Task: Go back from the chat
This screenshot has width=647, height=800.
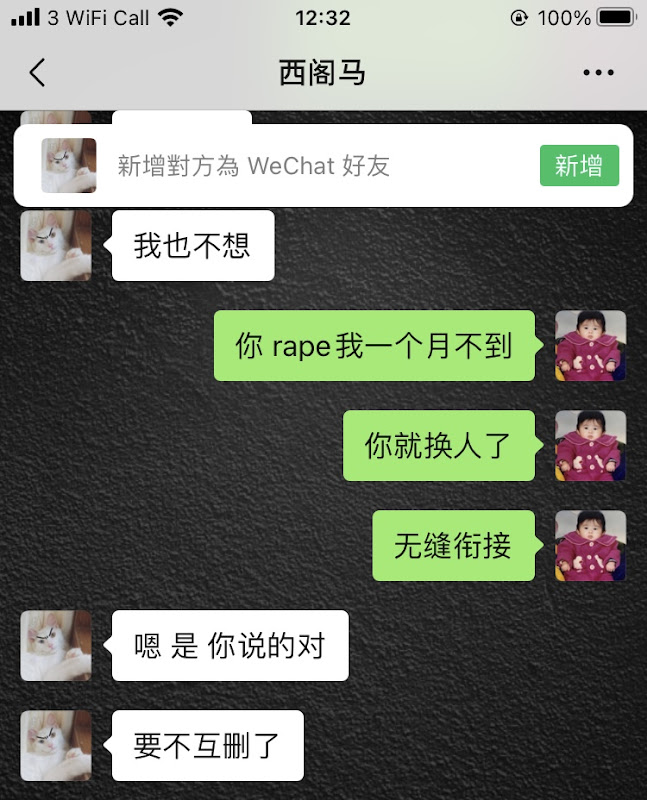Action: click(37, 73)
